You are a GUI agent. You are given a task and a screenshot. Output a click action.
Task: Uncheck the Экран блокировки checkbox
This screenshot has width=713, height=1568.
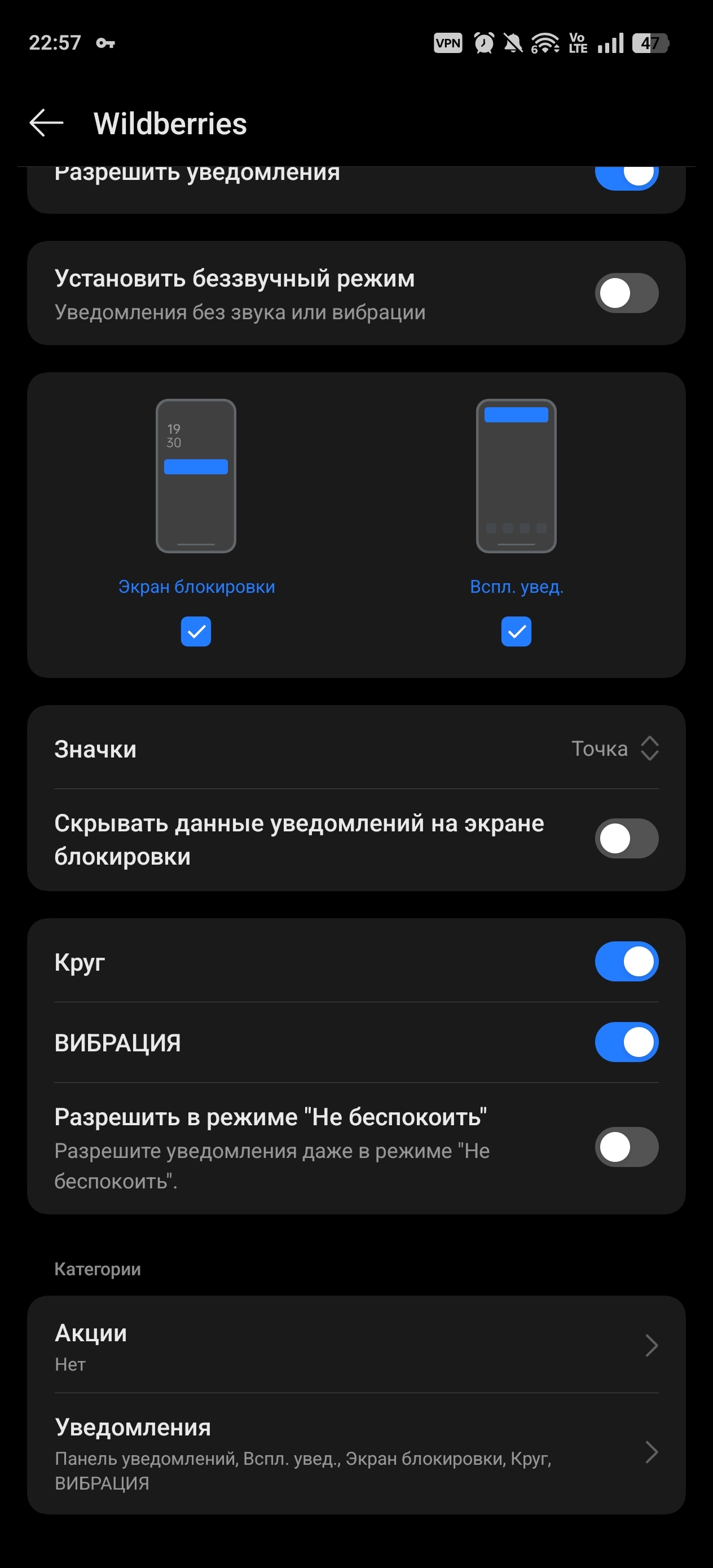(x=195, y=631)
